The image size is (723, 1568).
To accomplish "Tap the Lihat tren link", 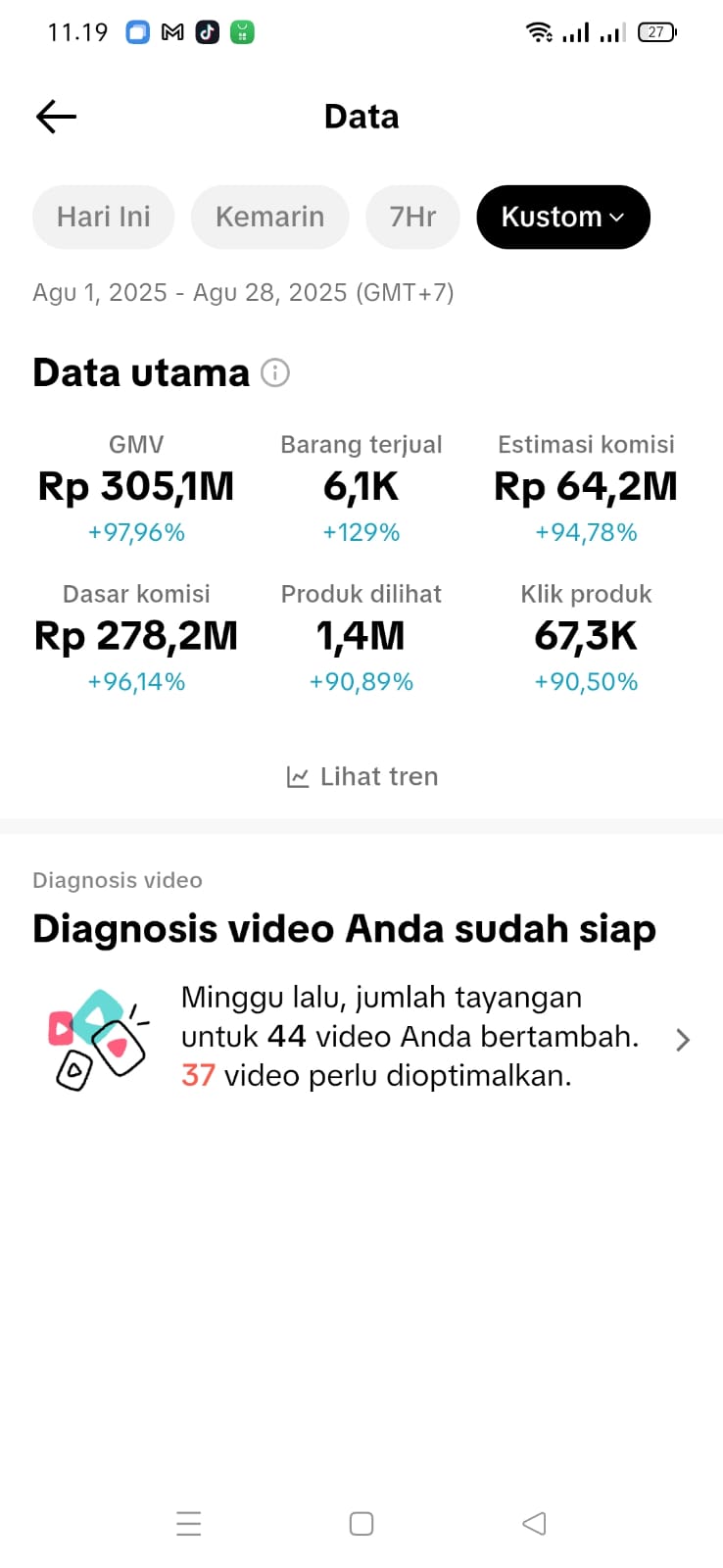I will point(362,776).
